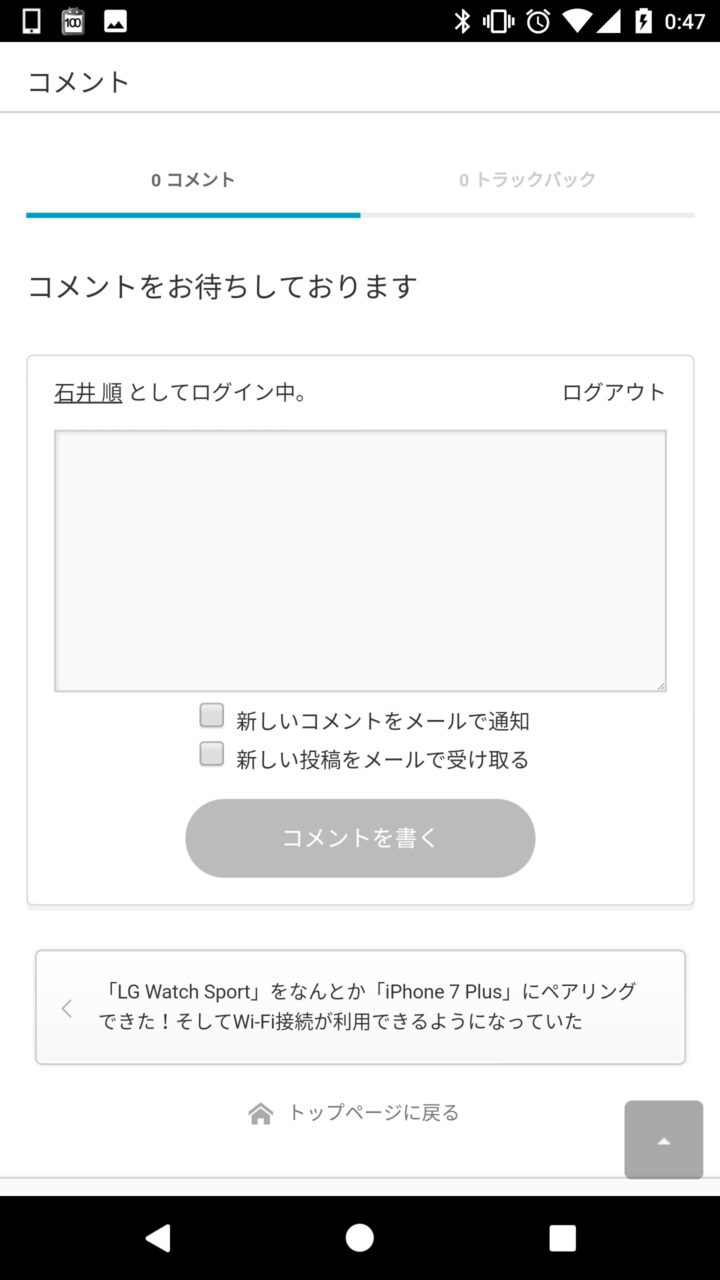Focus the comment text area
720x1280 pixels.
click(x=360, y=560)
